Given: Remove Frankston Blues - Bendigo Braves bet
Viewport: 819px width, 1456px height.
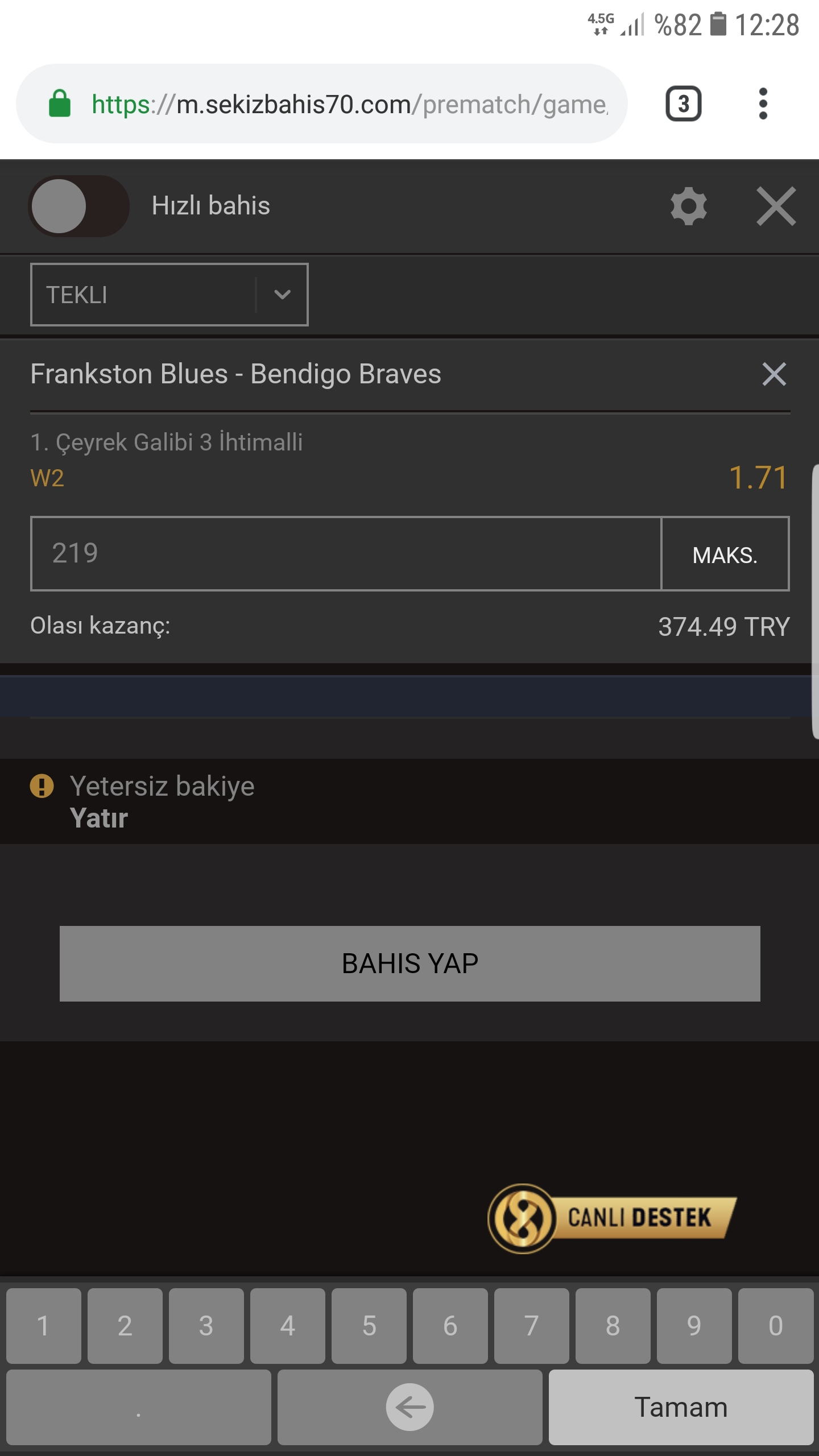Looking at the screenshot, I should pyautogui.click(x=774, y=374).
